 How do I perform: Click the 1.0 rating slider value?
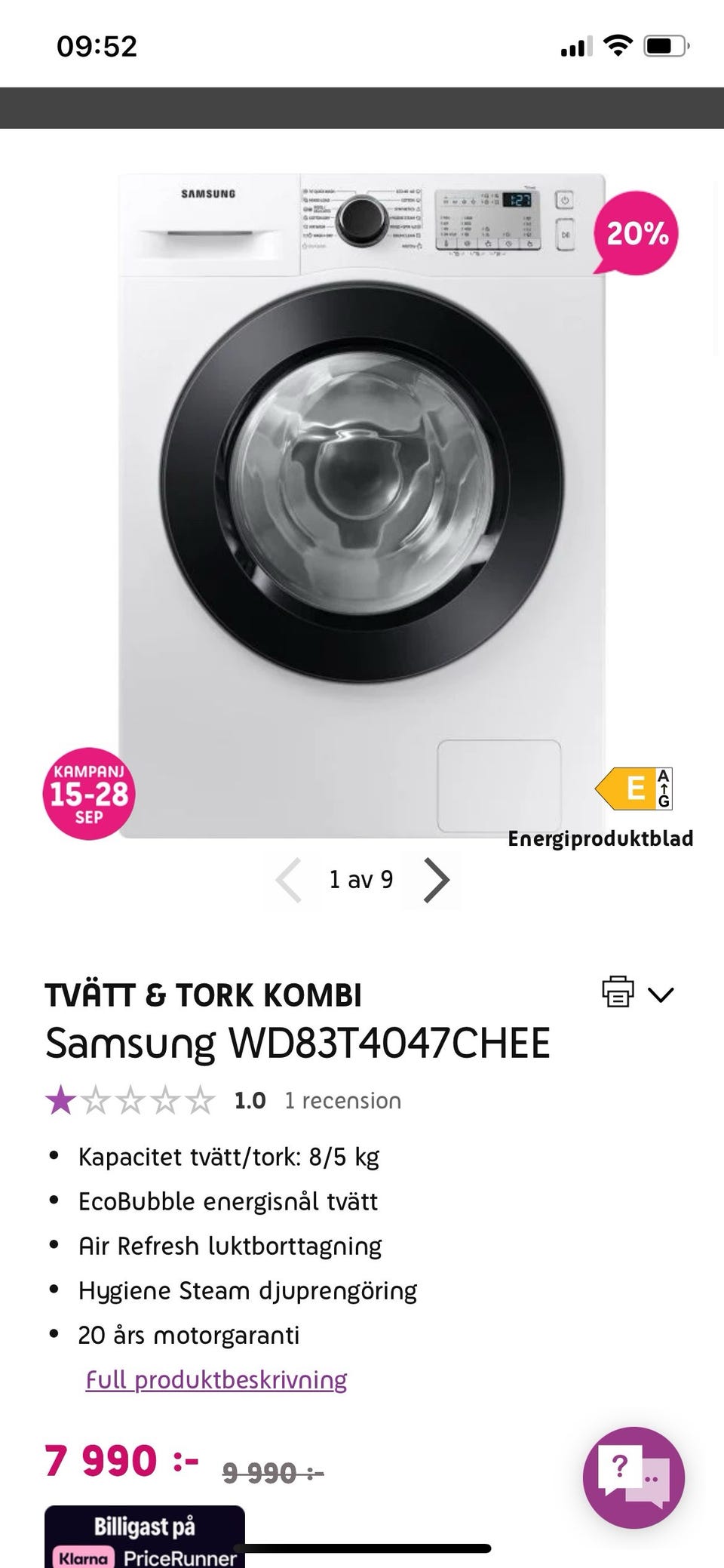(249, 1100)
